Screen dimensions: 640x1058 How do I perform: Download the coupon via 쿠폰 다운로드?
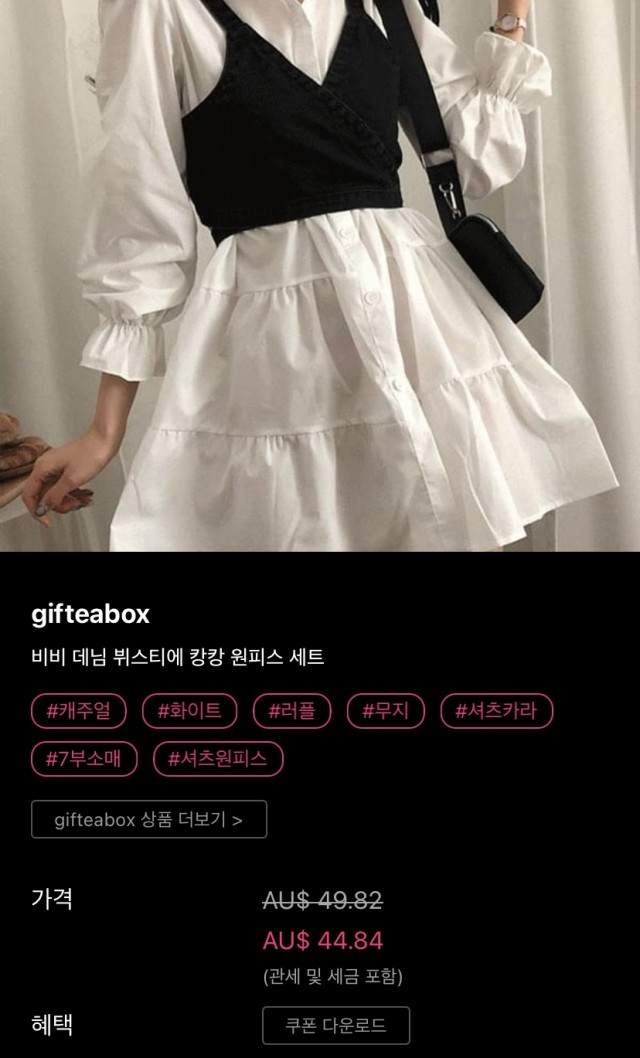tap(336, 1025)
